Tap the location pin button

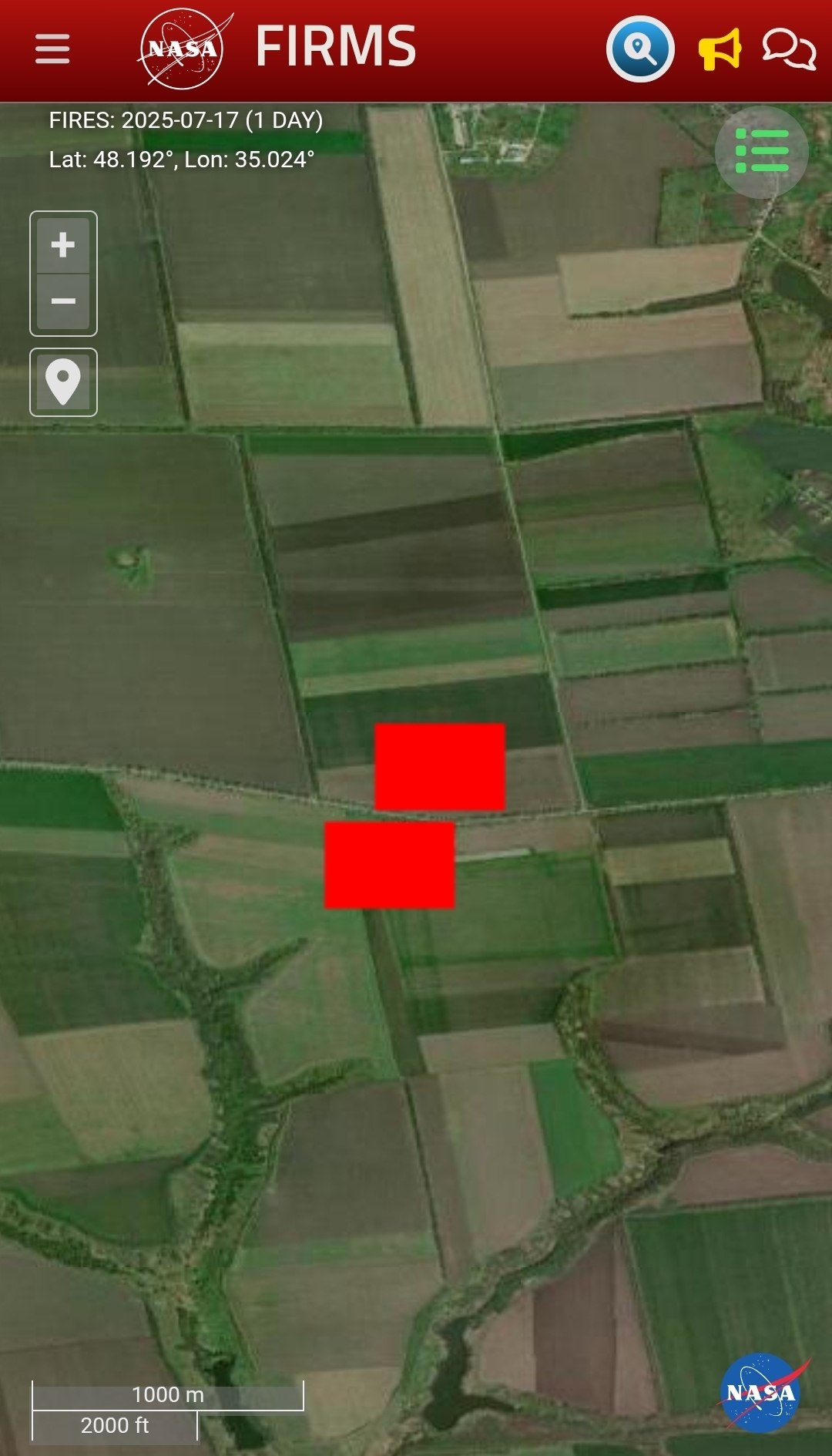63,382
